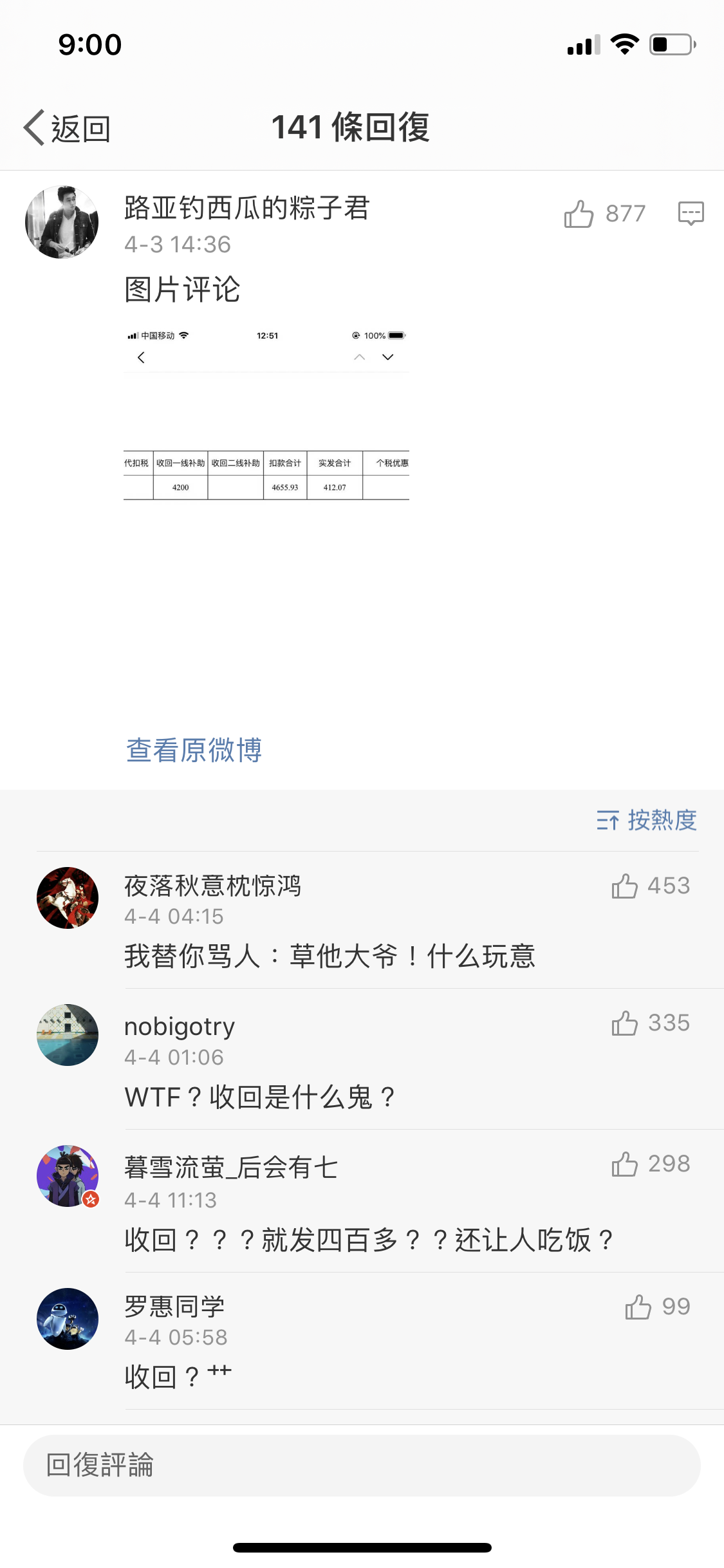The height and width of the screenshot is (1568, 724).
Task: Like the reply from 暮雪流萤_后会有七
Action: click(x=624, y=1164)
